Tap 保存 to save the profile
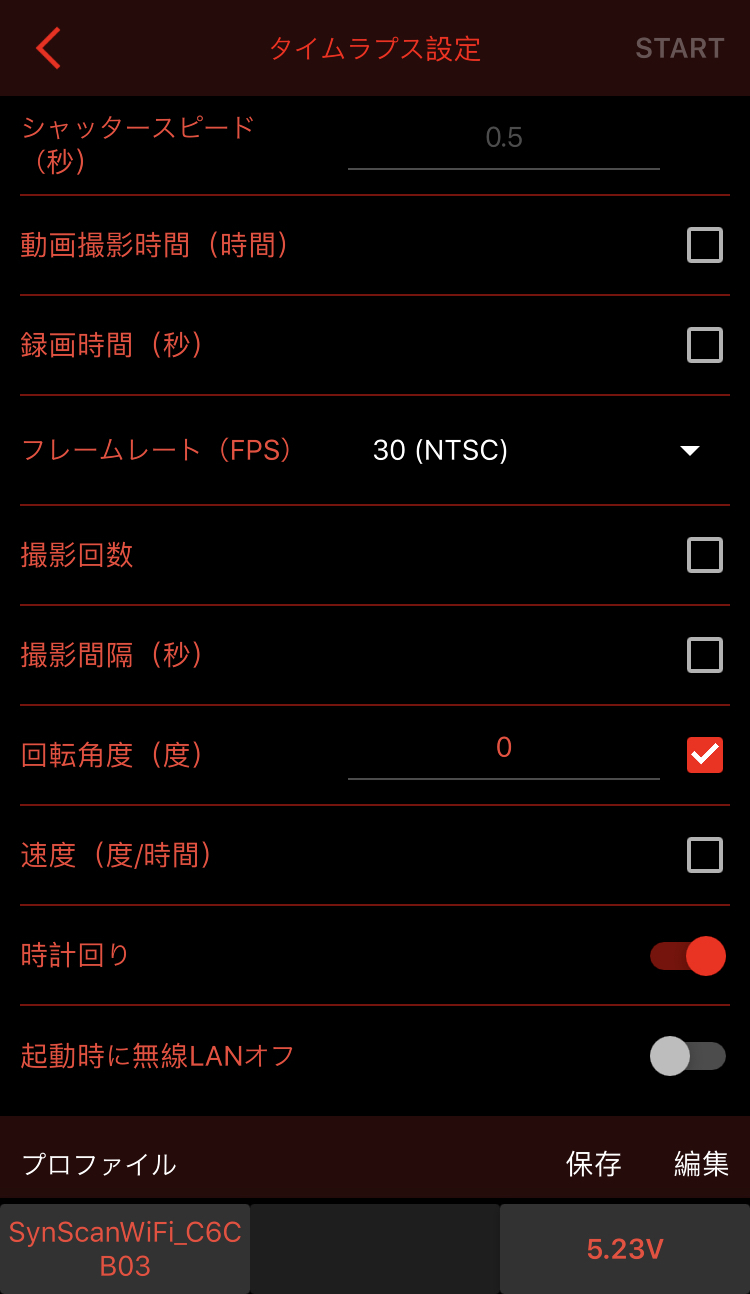The height and width of the screenshot is (1294, 750). 593,1164
